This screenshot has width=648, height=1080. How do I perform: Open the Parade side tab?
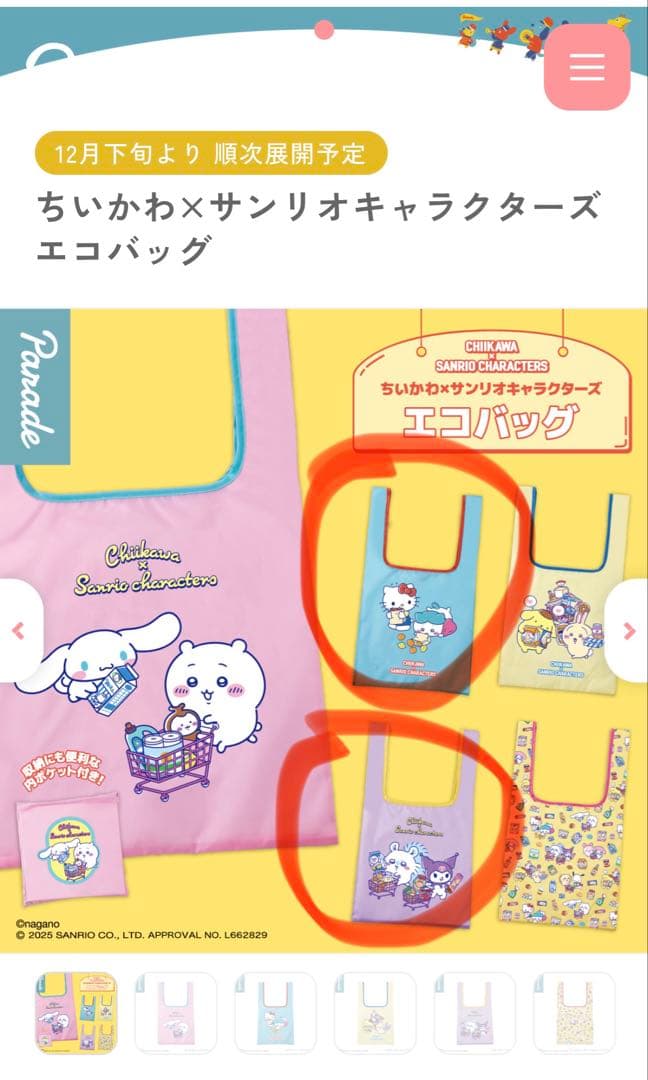(36, 387)
